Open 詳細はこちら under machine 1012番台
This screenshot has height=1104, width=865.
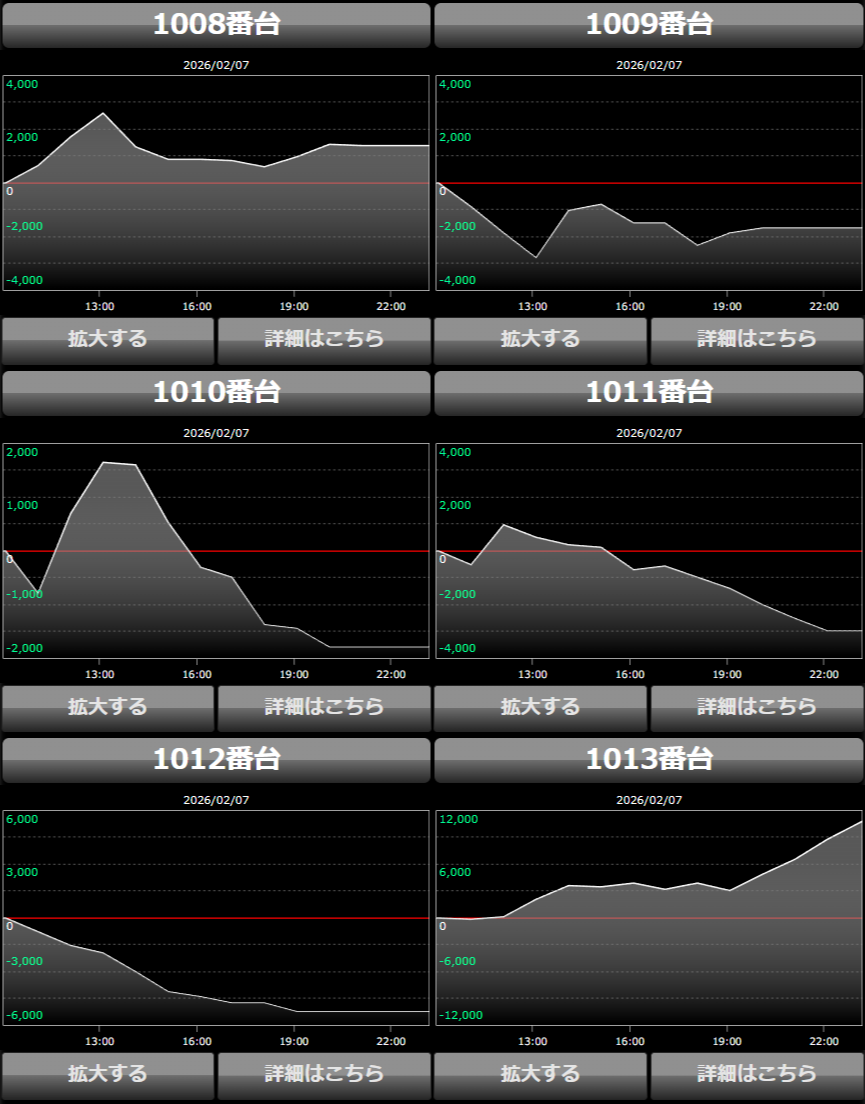coord(324,1075)
